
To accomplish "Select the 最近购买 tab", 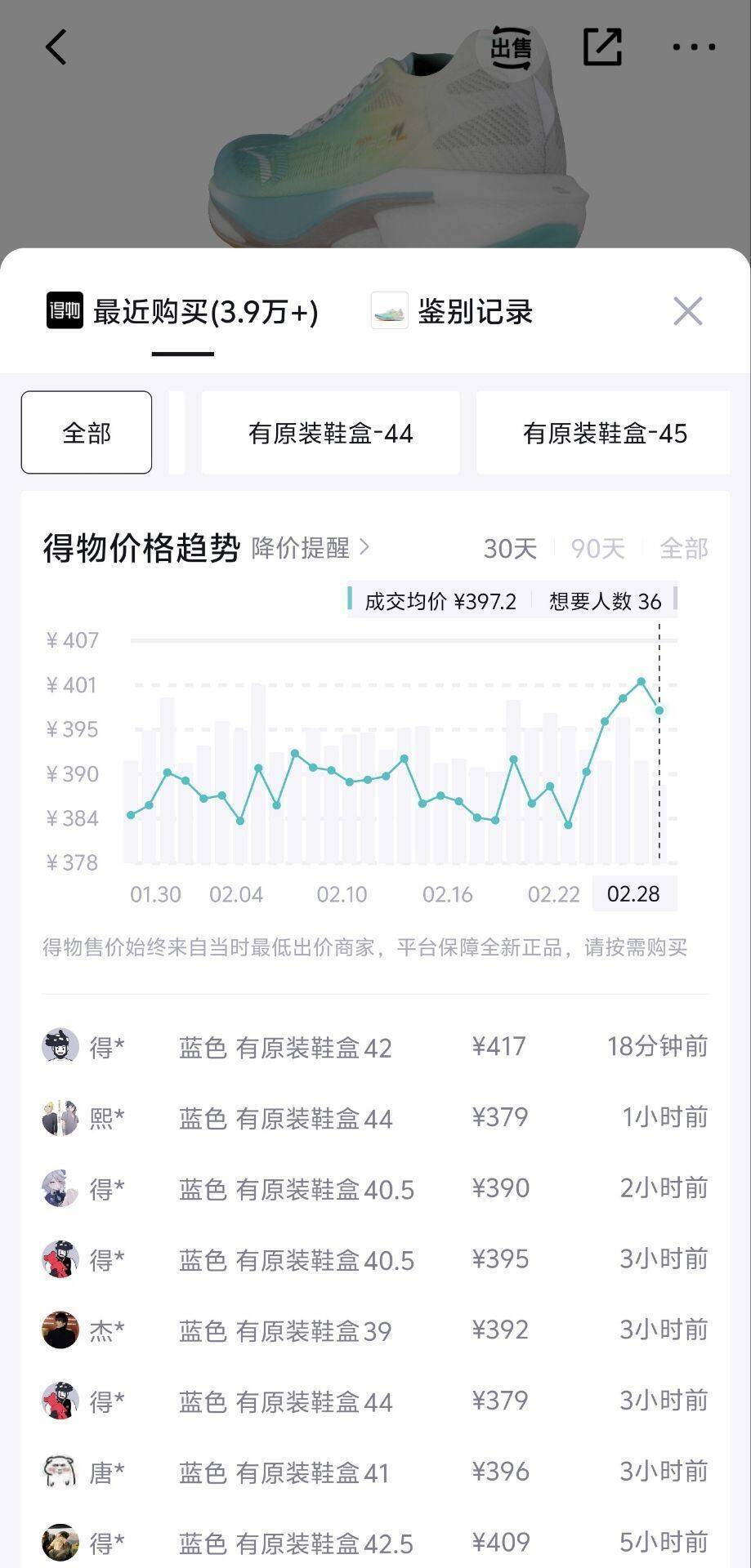I will (183, 312).
